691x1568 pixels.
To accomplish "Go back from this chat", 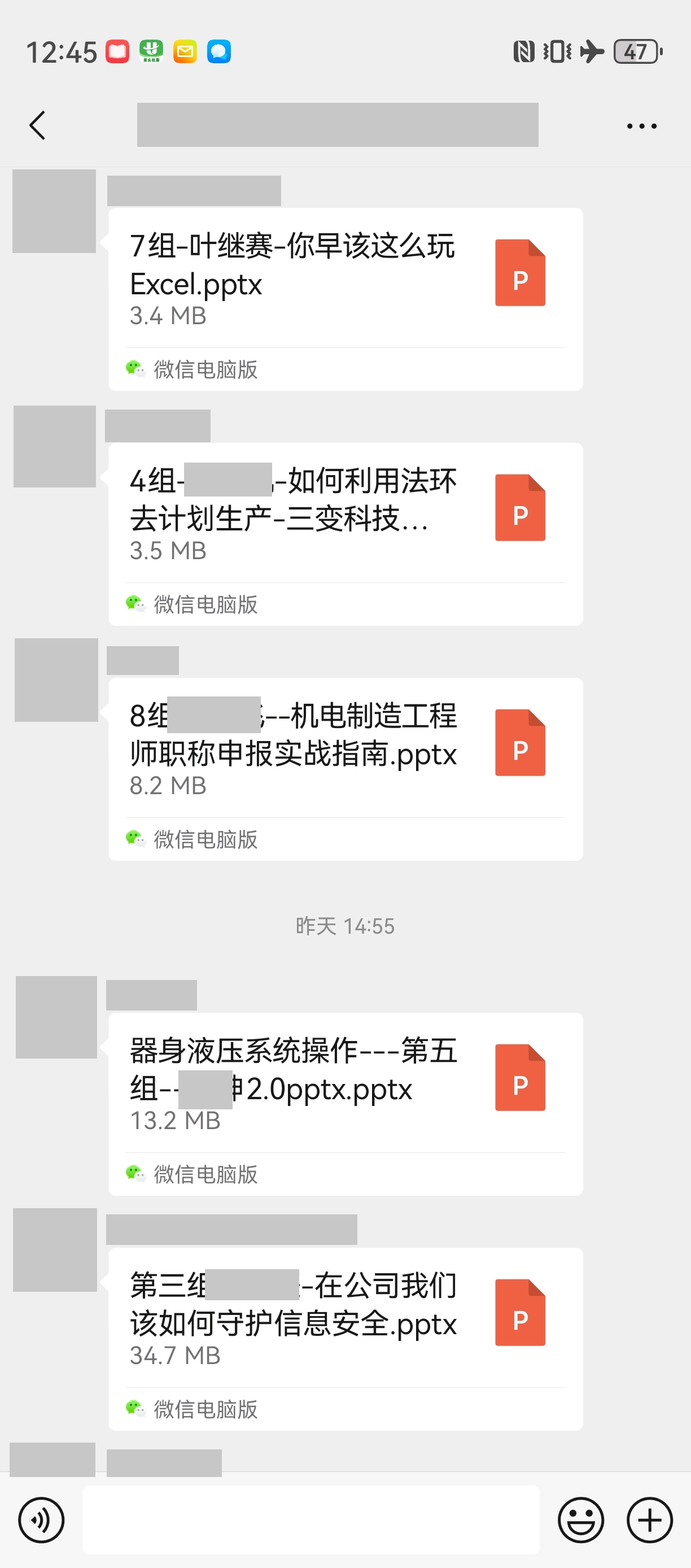I will pyautogui.click(x=38, y=125).
